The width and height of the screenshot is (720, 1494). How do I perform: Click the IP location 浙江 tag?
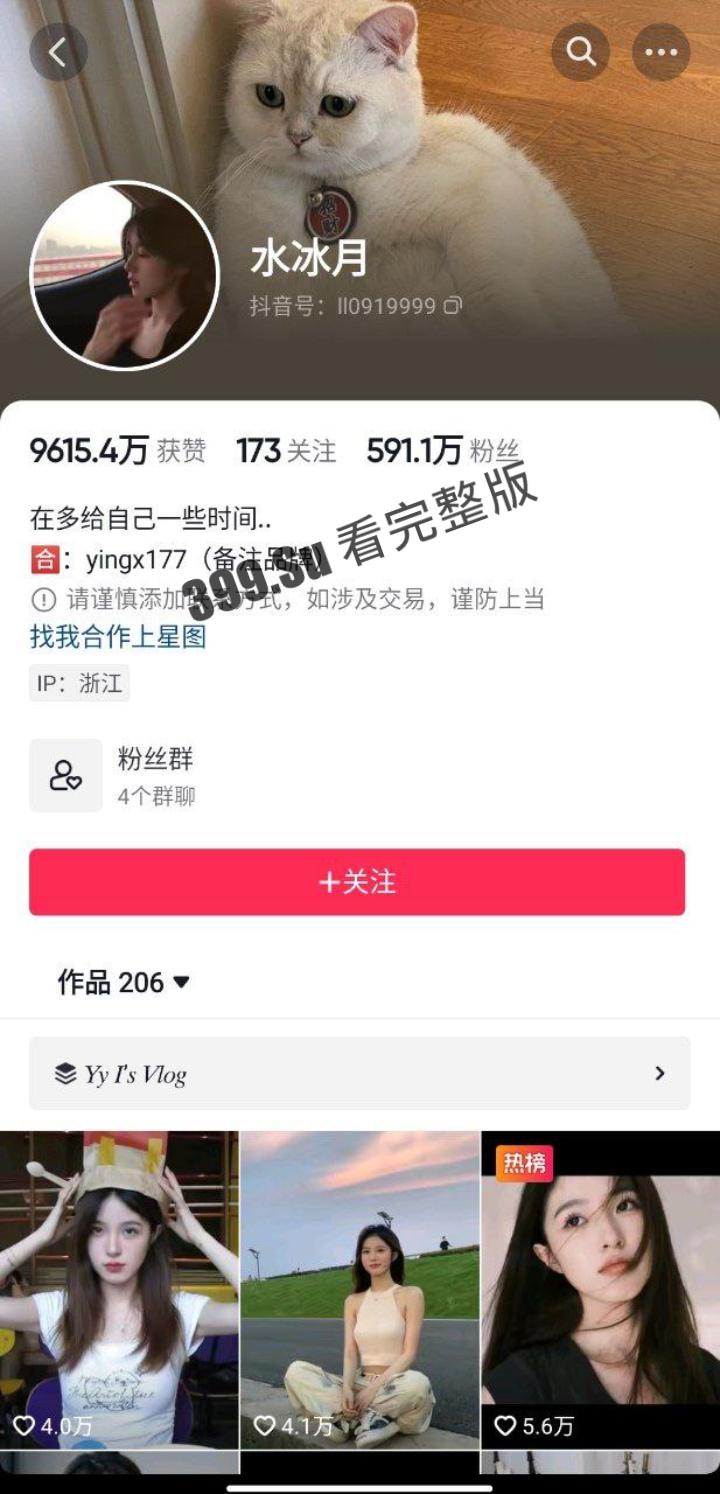(78, 684)
